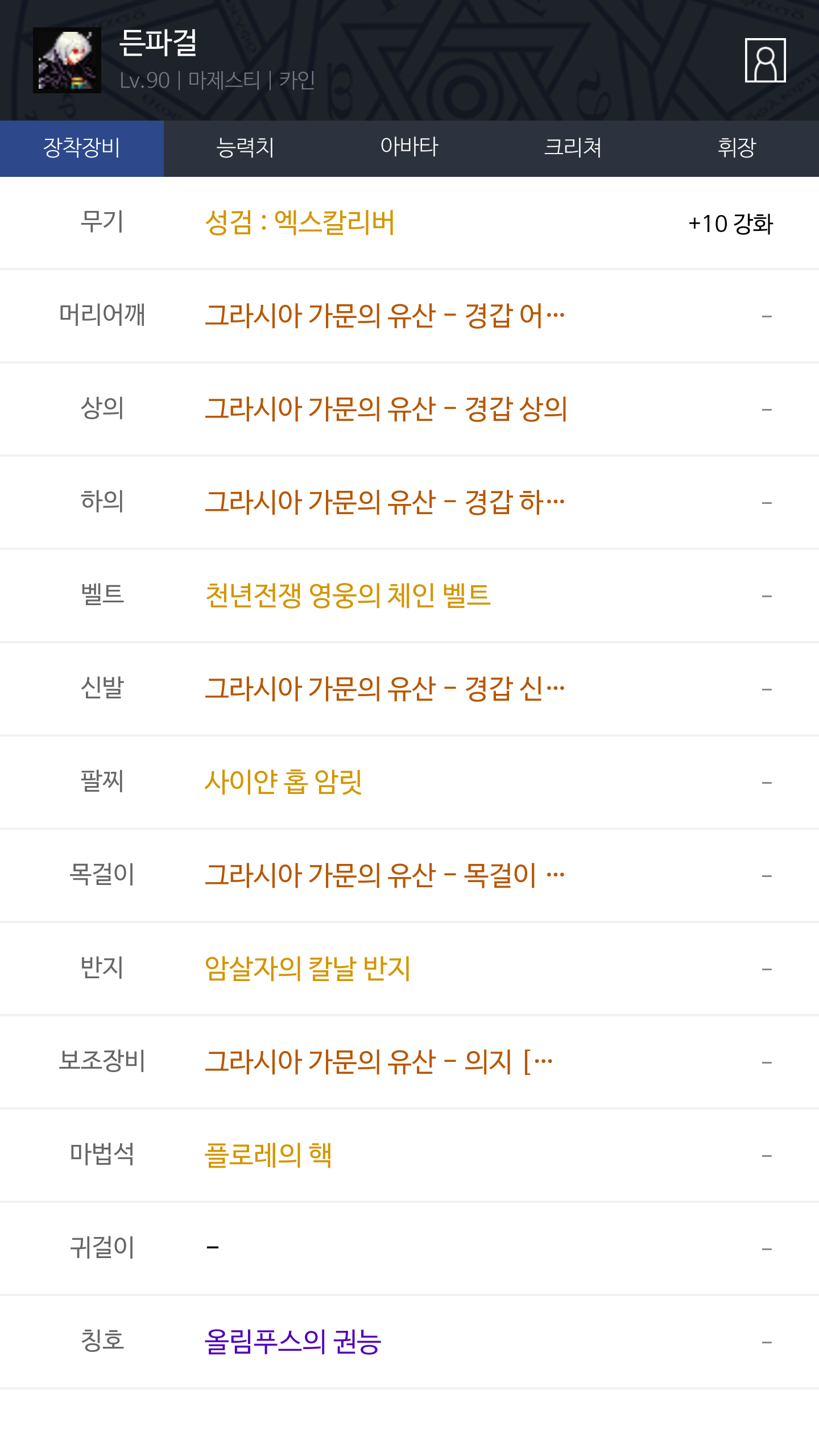View the 올림푸스의 권능 title
Viewport: 819px width, 1456px height.
click(292, 1342)
